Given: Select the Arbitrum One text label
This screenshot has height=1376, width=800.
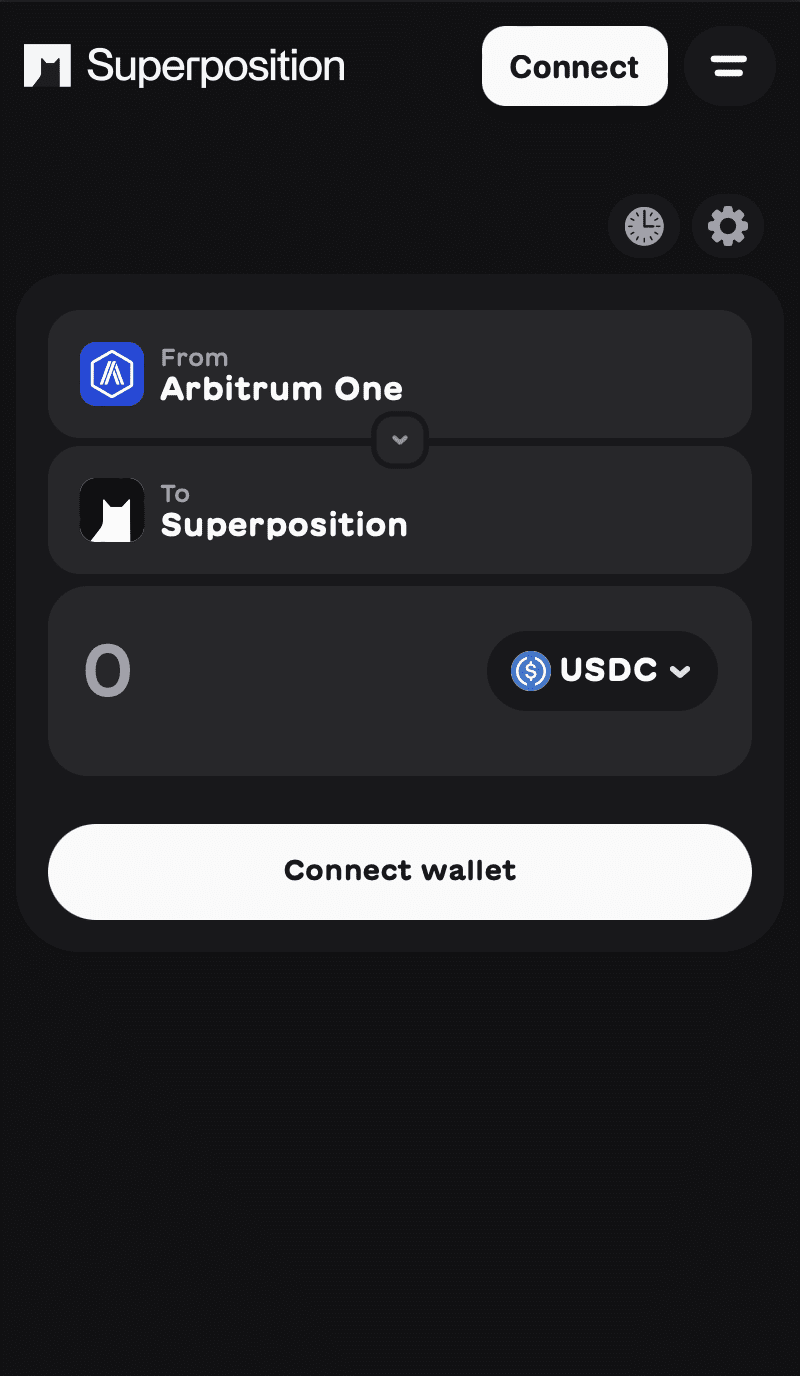Looking at the screenshot, I should (281, 389).
